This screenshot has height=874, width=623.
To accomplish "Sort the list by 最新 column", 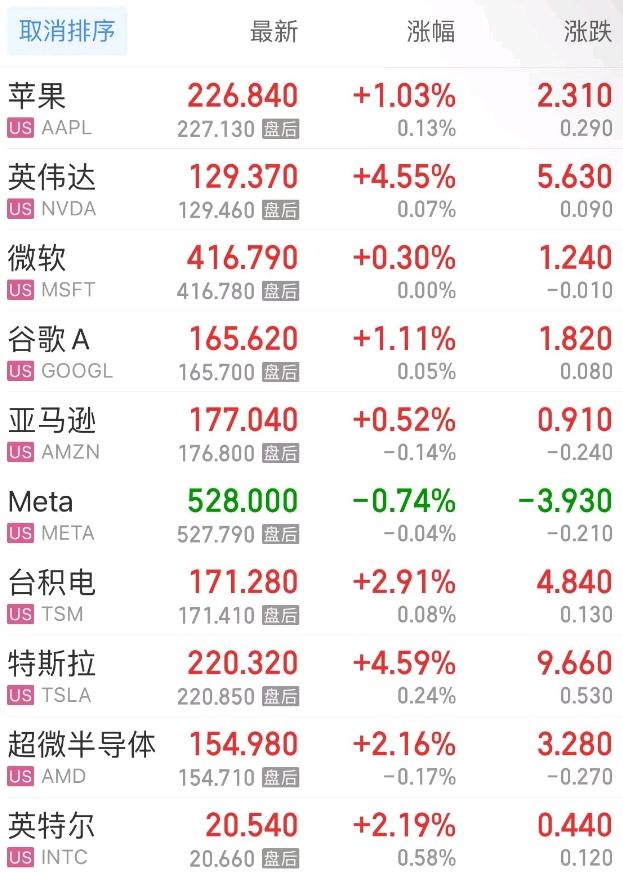I will tap(273, 32).
